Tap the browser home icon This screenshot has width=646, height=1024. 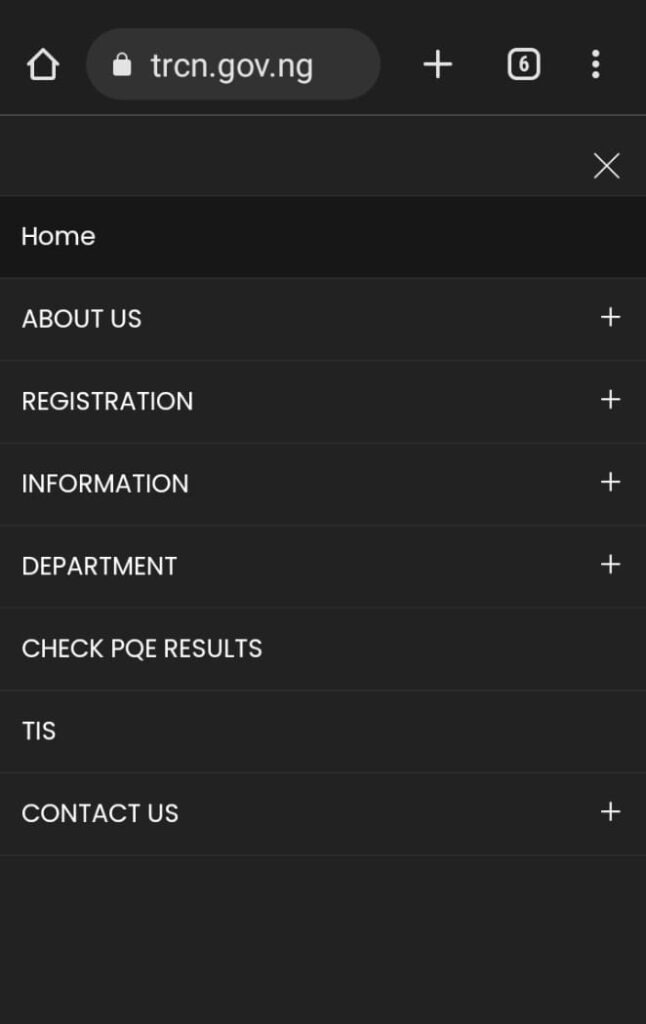43,66
